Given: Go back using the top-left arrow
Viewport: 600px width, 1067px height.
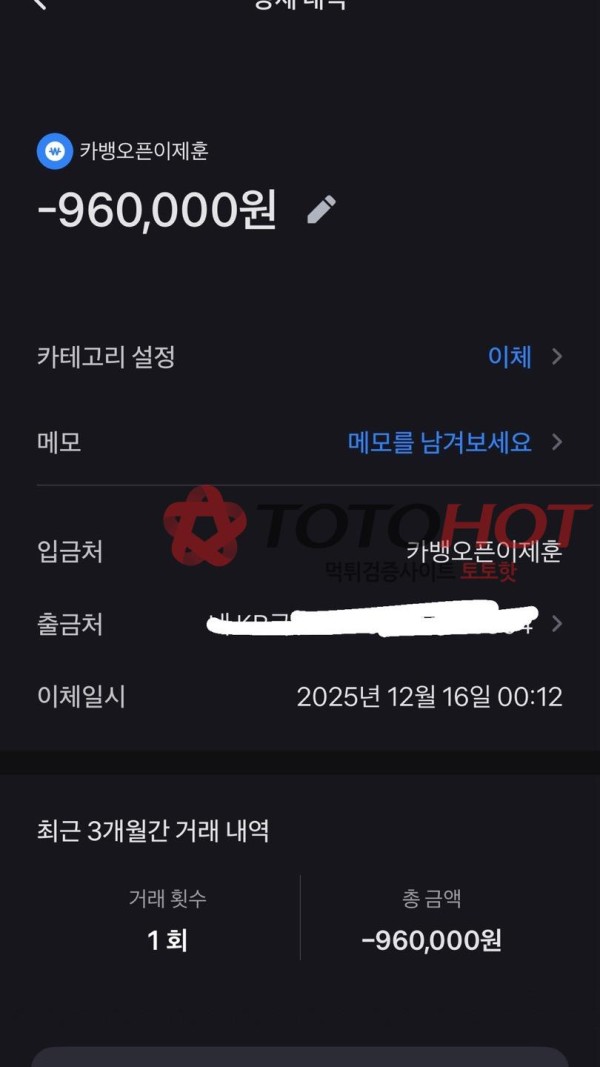Looking at the screenshot, I should tap(40, 4).
